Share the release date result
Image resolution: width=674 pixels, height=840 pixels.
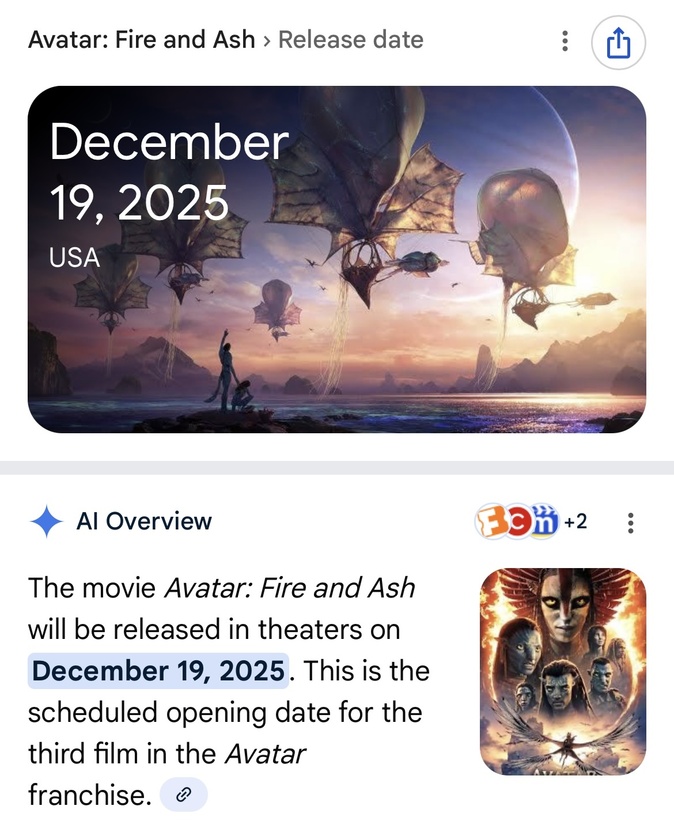619,43
